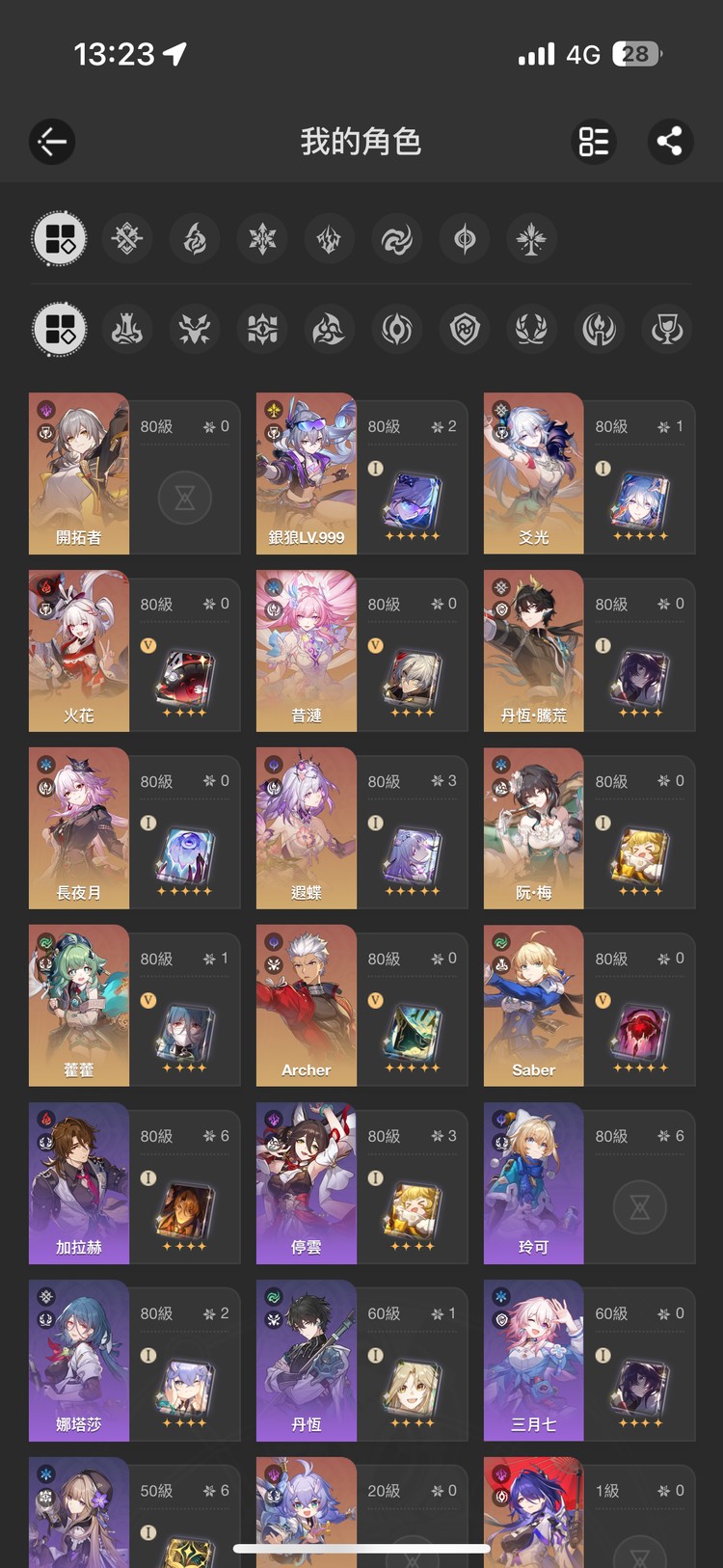This screenshot has height=1568, width=723.
Task: Switch the character list view layout
Action: point(594,142)
